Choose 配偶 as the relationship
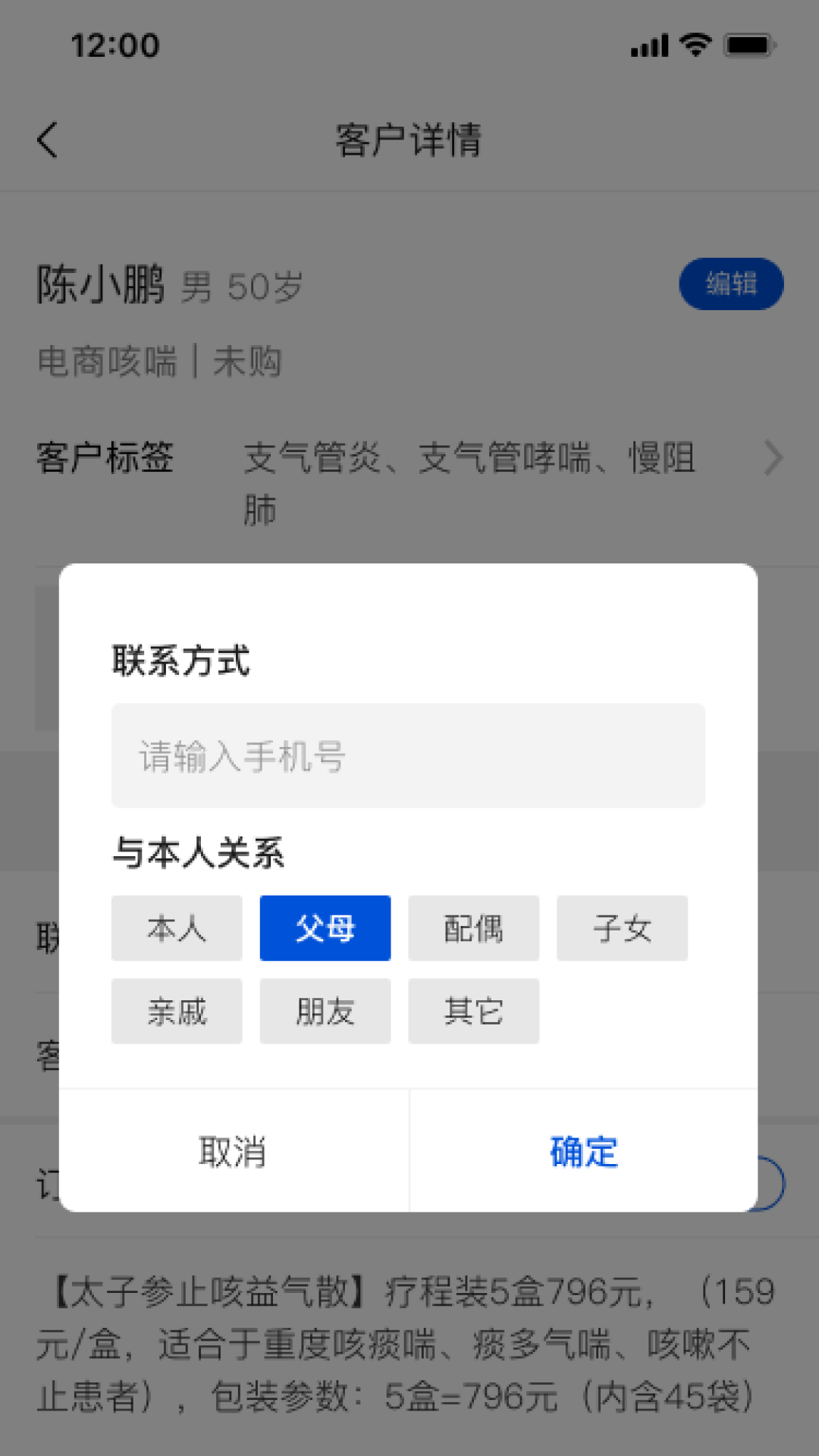 click(473, 928)
